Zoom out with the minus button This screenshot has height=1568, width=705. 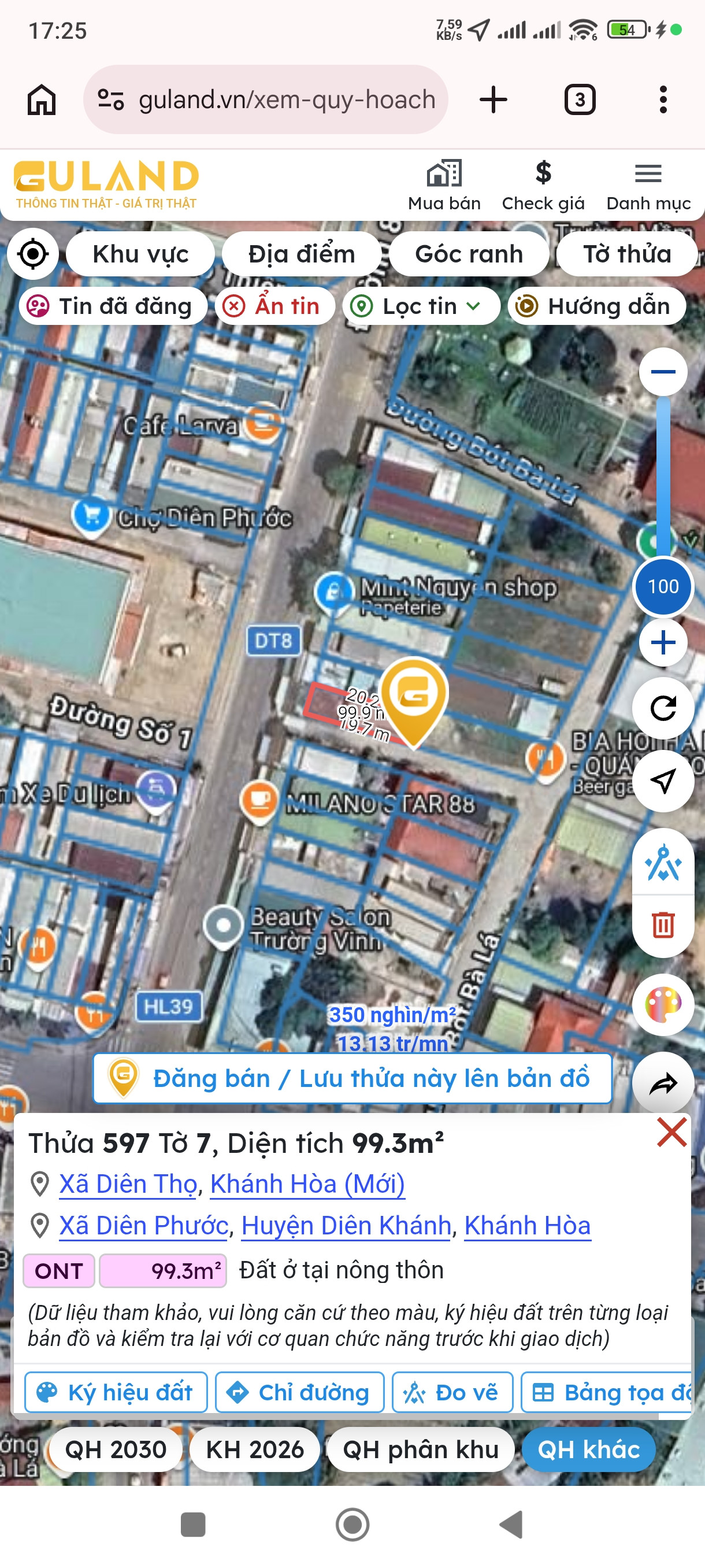click(x=663, y=372)
